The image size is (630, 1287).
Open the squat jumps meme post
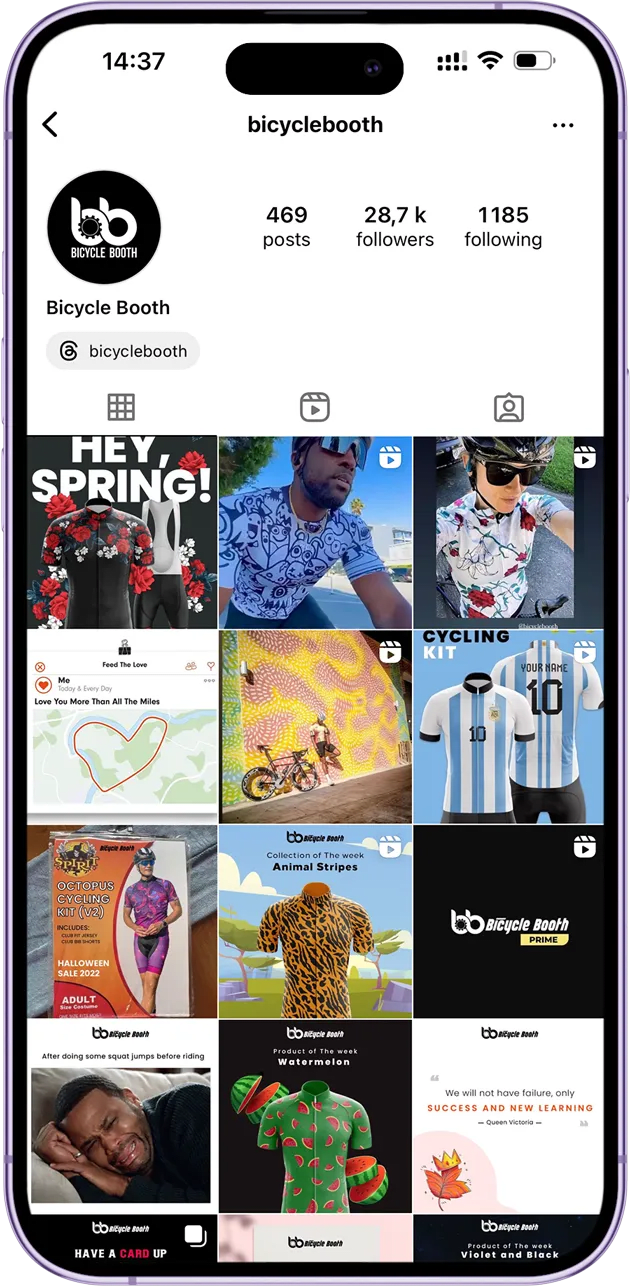[x=122, y=1115]
